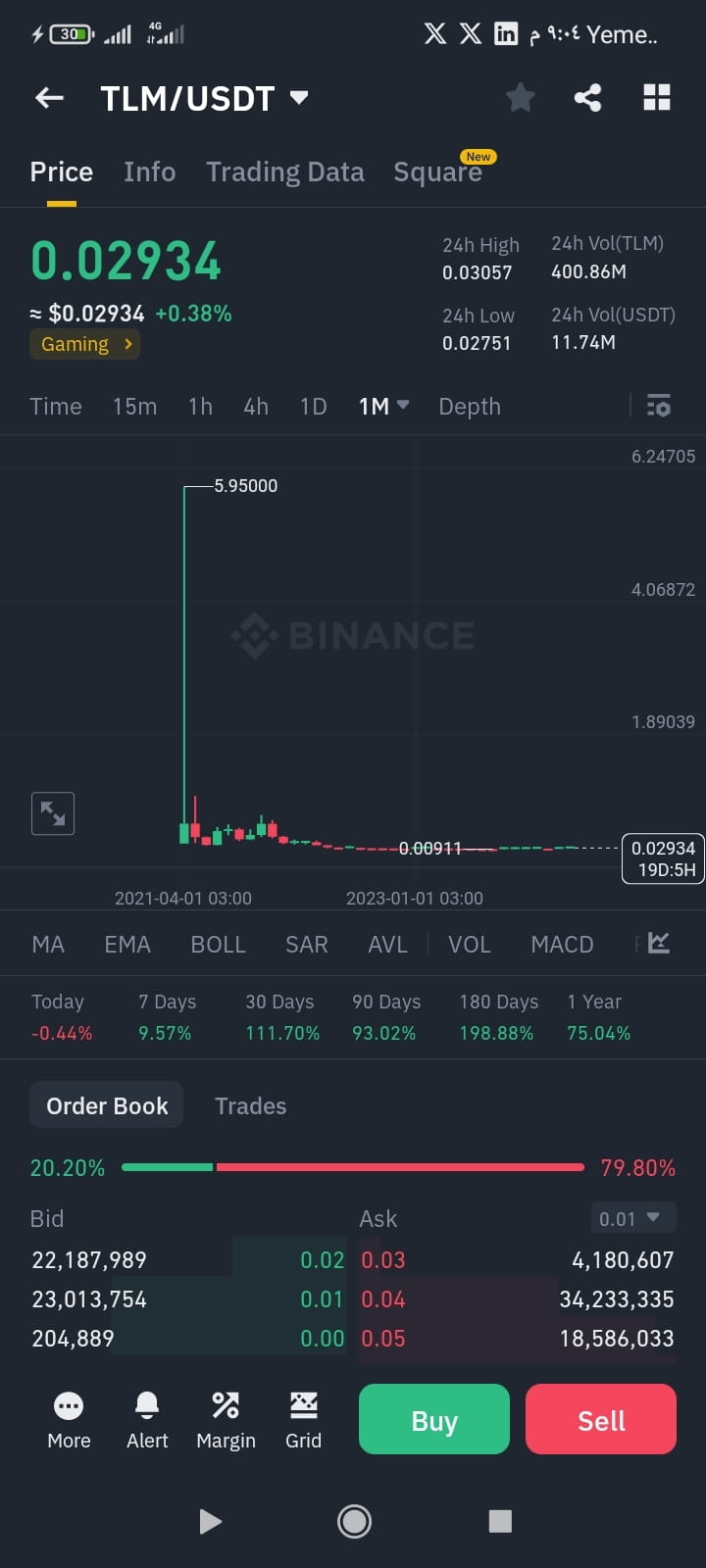Expand the TLM/USDT pair selector dropdown
The width and height of the screenshot is (706, 1568).
tap(298, 97)
